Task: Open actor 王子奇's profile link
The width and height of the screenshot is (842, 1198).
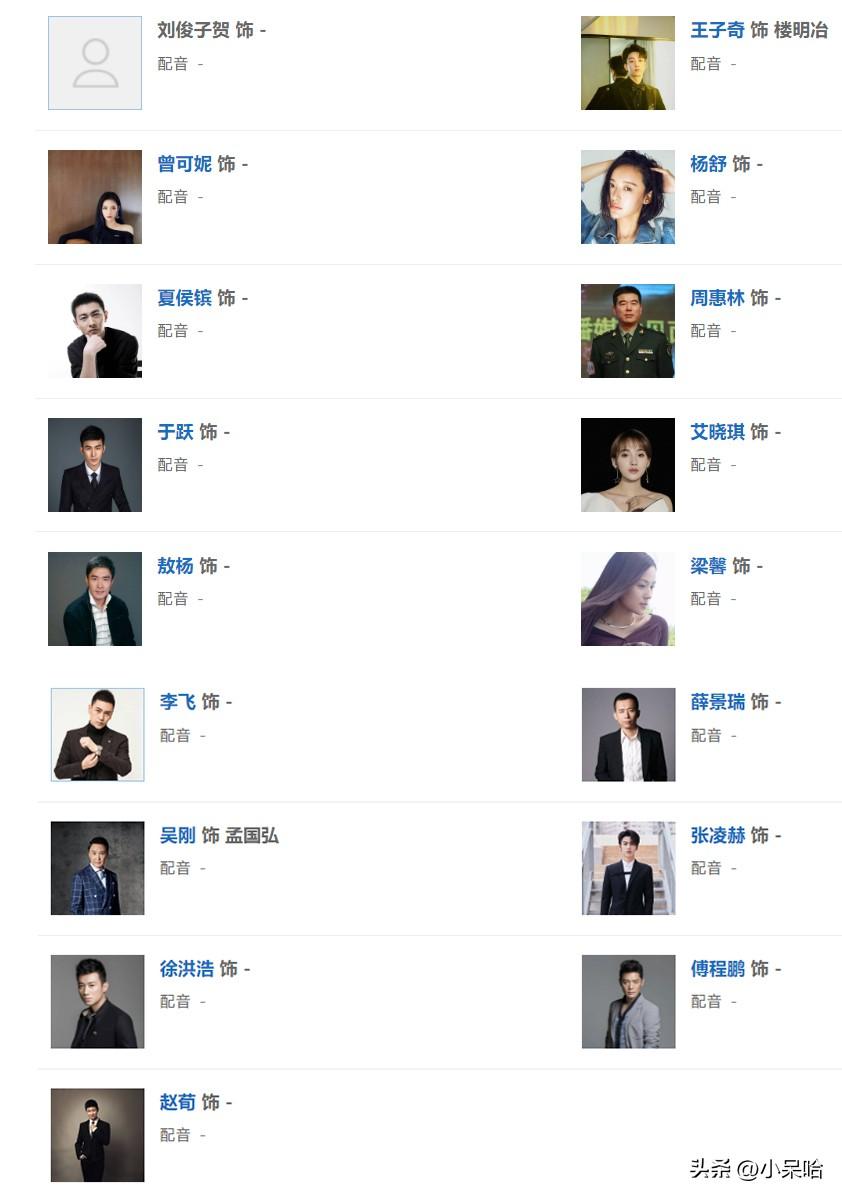Action: 716,30
